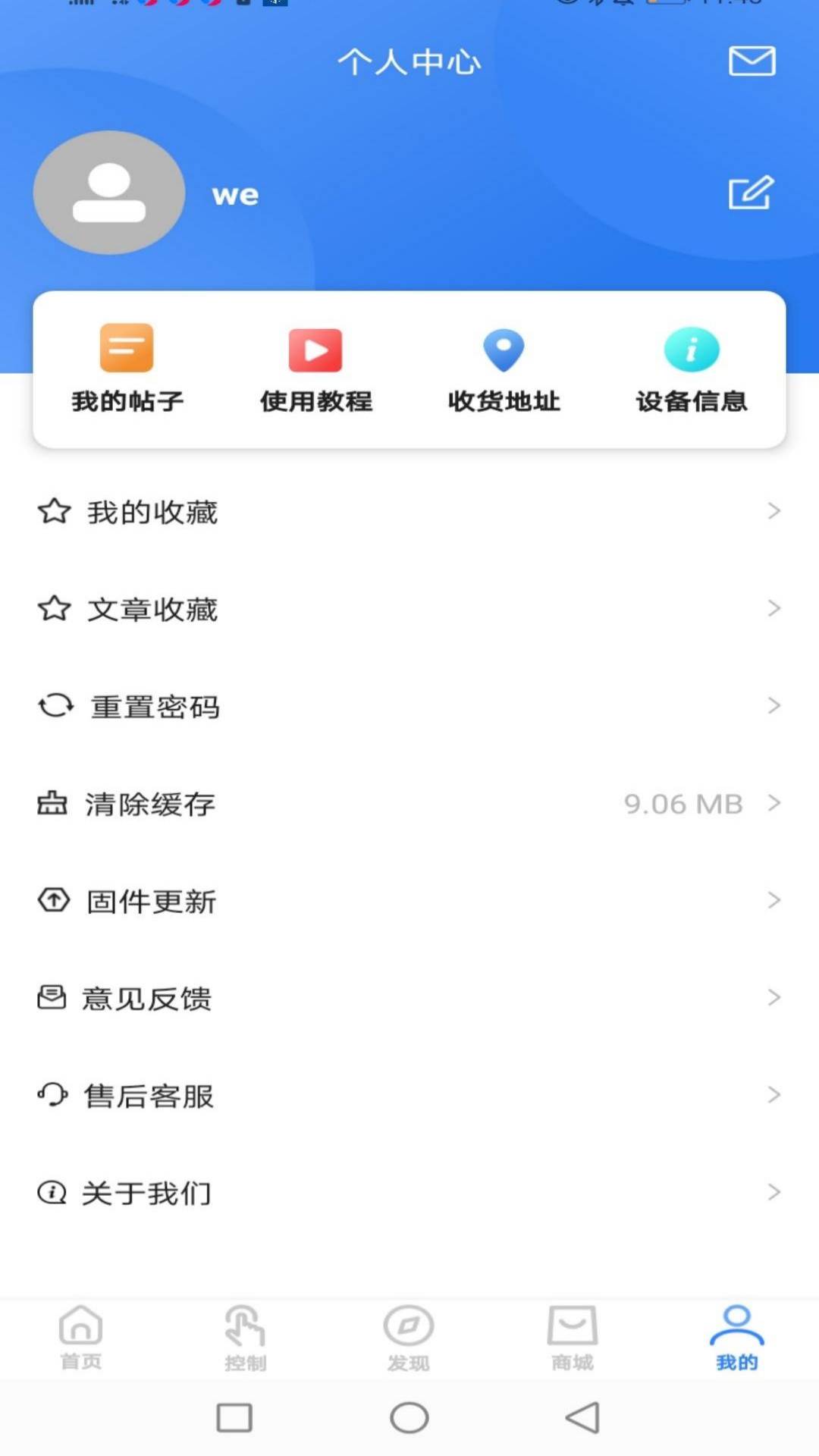Viewport: 819px width, 1456px height.
Task: Open 意见反馈 feedback
Action: point(409,998)
